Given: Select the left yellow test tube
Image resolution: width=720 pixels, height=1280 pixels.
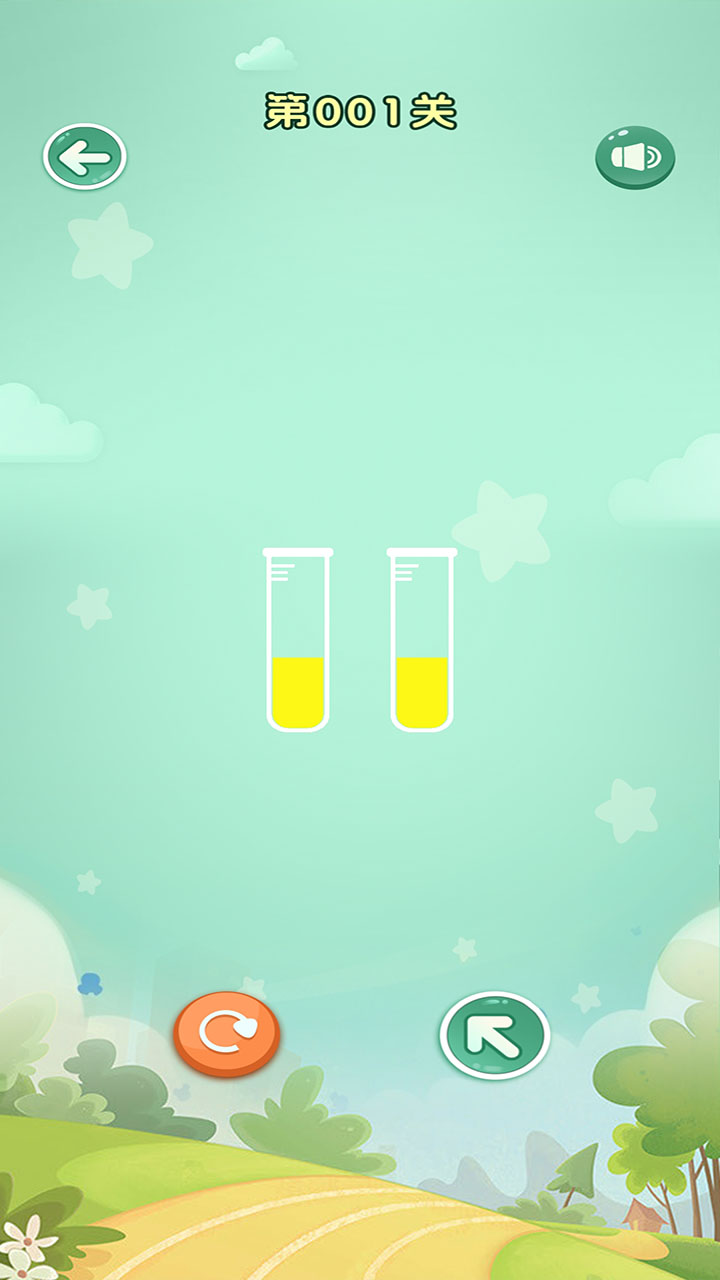Looking at the screenshot, I should tap(298, 640).
